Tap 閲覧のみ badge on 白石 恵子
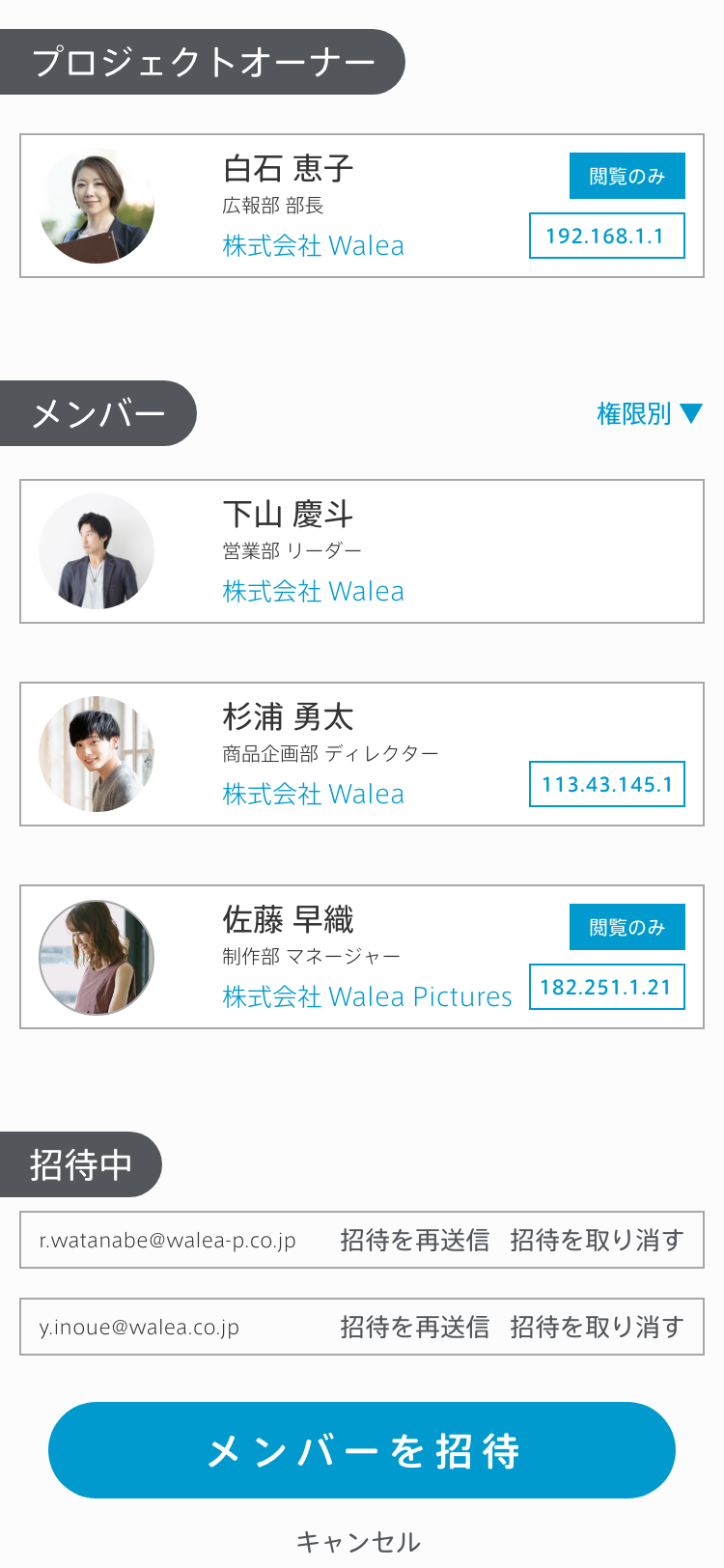This screenshot has width=724, height=1568. pyautogui.click(x=627, y=176)
